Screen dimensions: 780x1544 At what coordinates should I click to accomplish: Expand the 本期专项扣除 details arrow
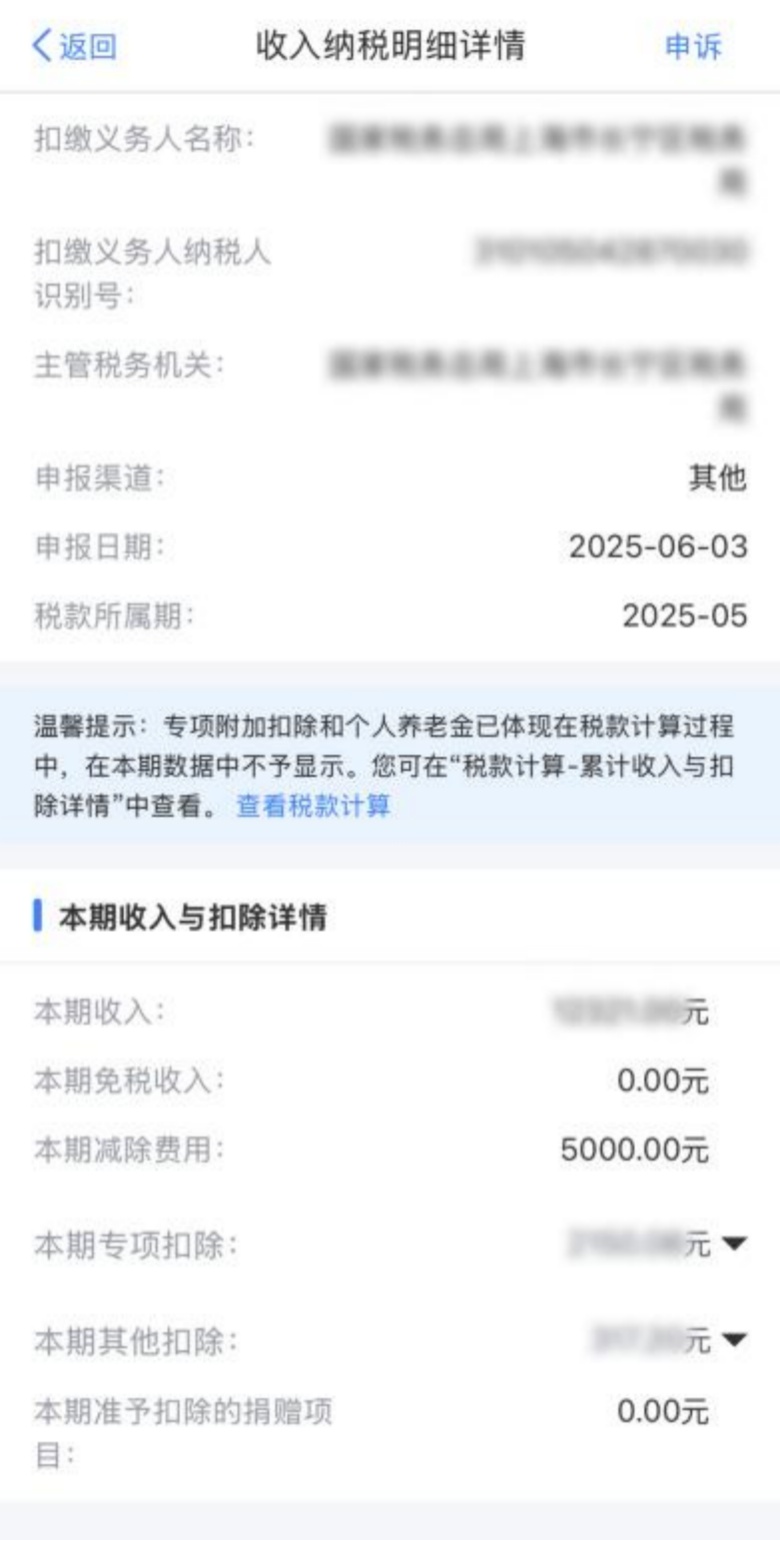tap(734, 1243)
